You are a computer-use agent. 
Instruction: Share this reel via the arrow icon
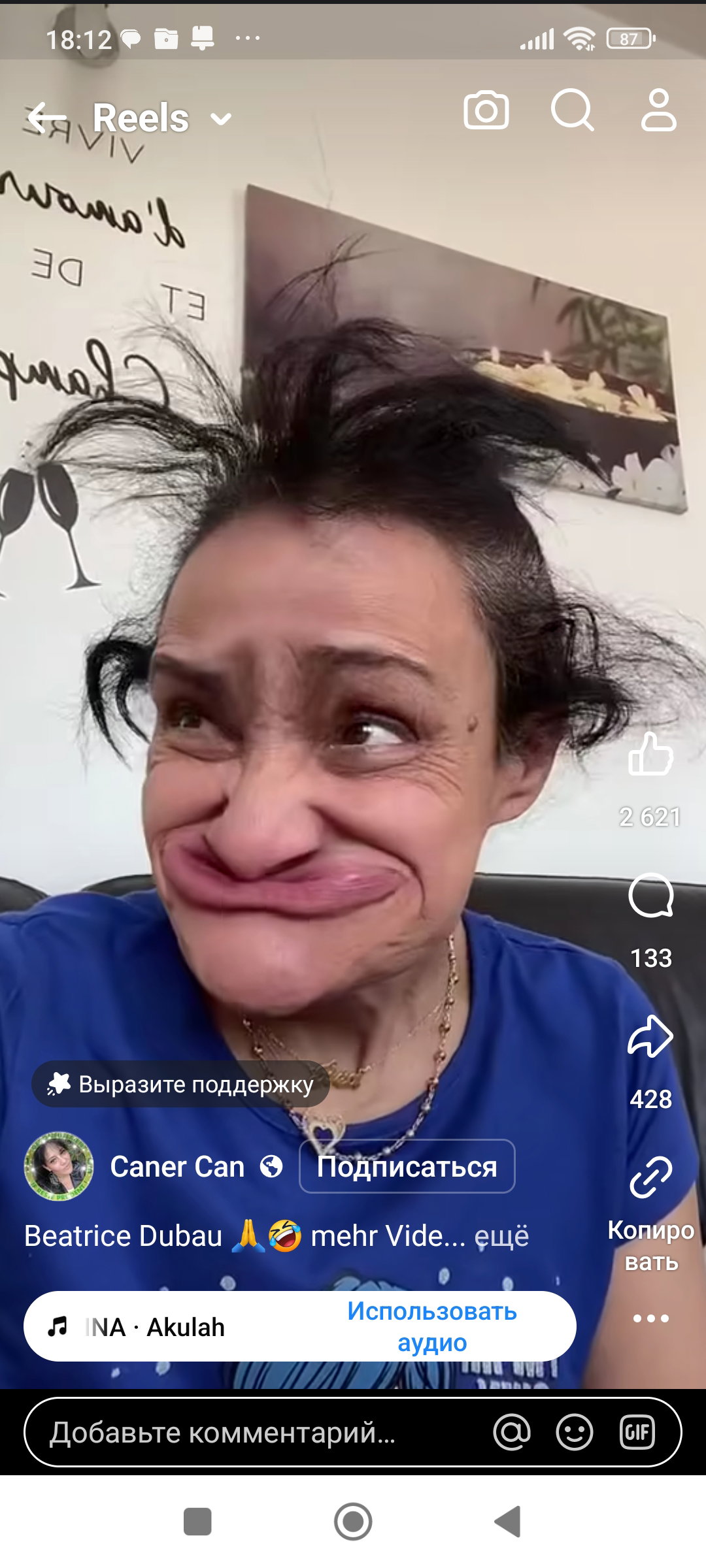point(650,1036)
